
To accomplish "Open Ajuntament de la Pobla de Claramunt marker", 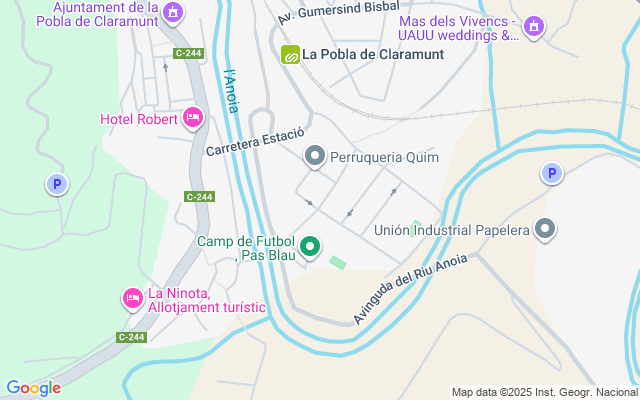I will click(174, 13).
